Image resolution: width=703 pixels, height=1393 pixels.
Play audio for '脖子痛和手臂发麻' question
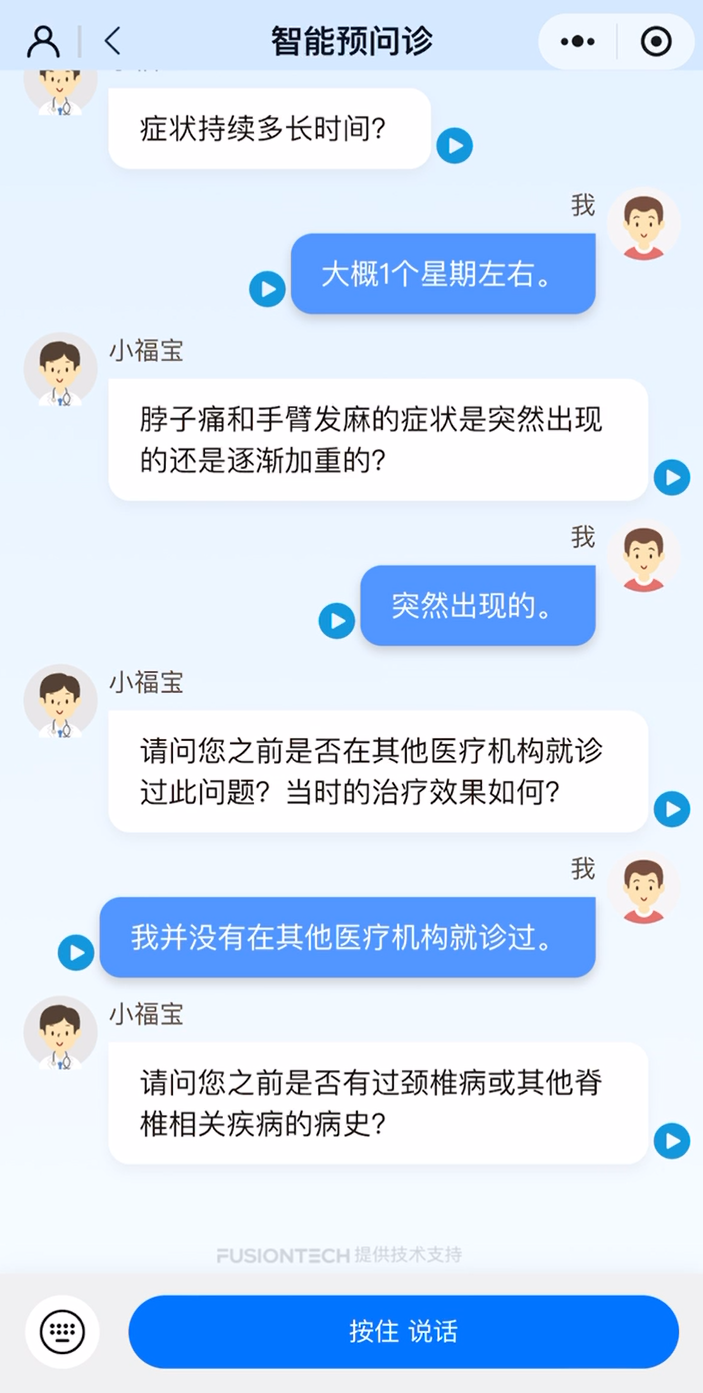click(x=672, y=477)
